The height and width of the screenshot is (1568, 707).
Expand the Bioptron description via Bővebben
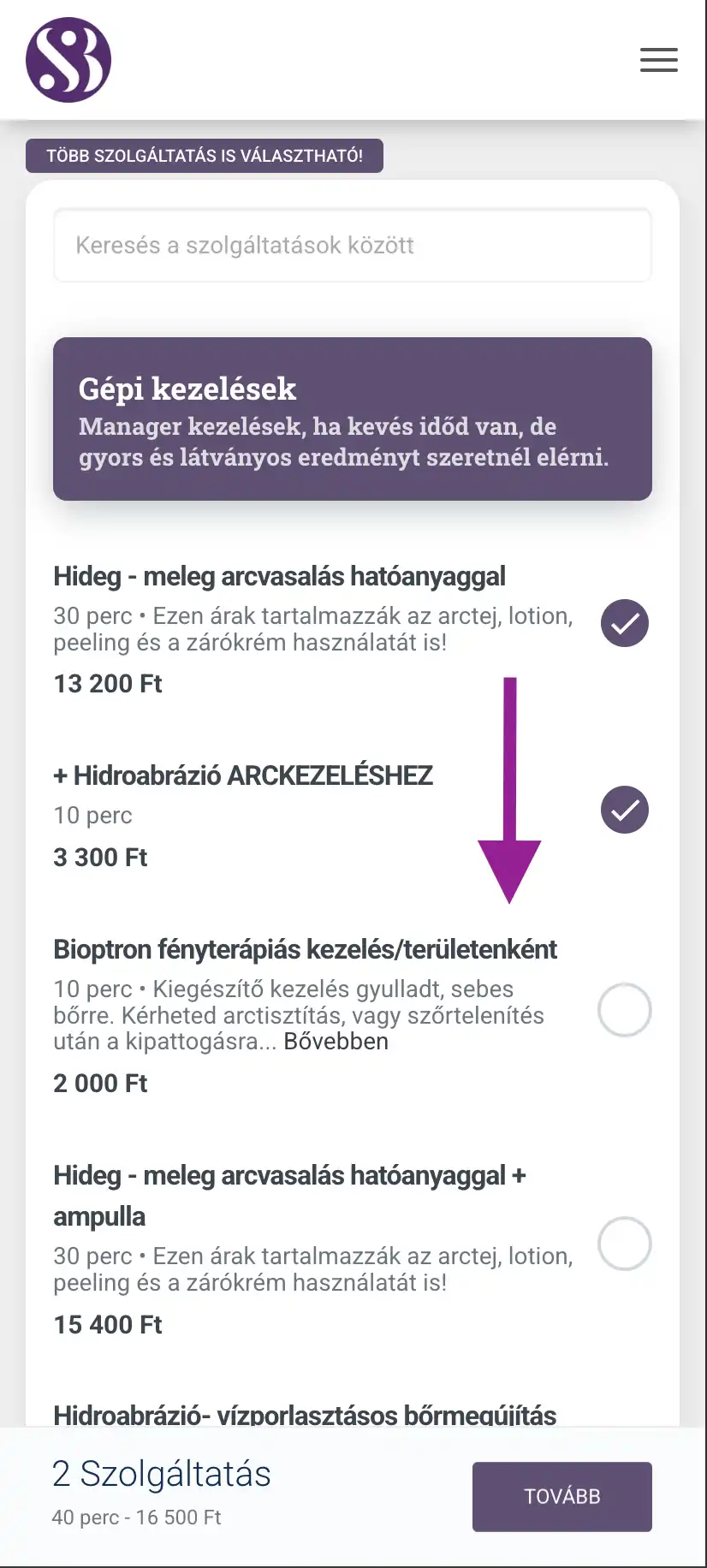click(x=336, y=1042)
